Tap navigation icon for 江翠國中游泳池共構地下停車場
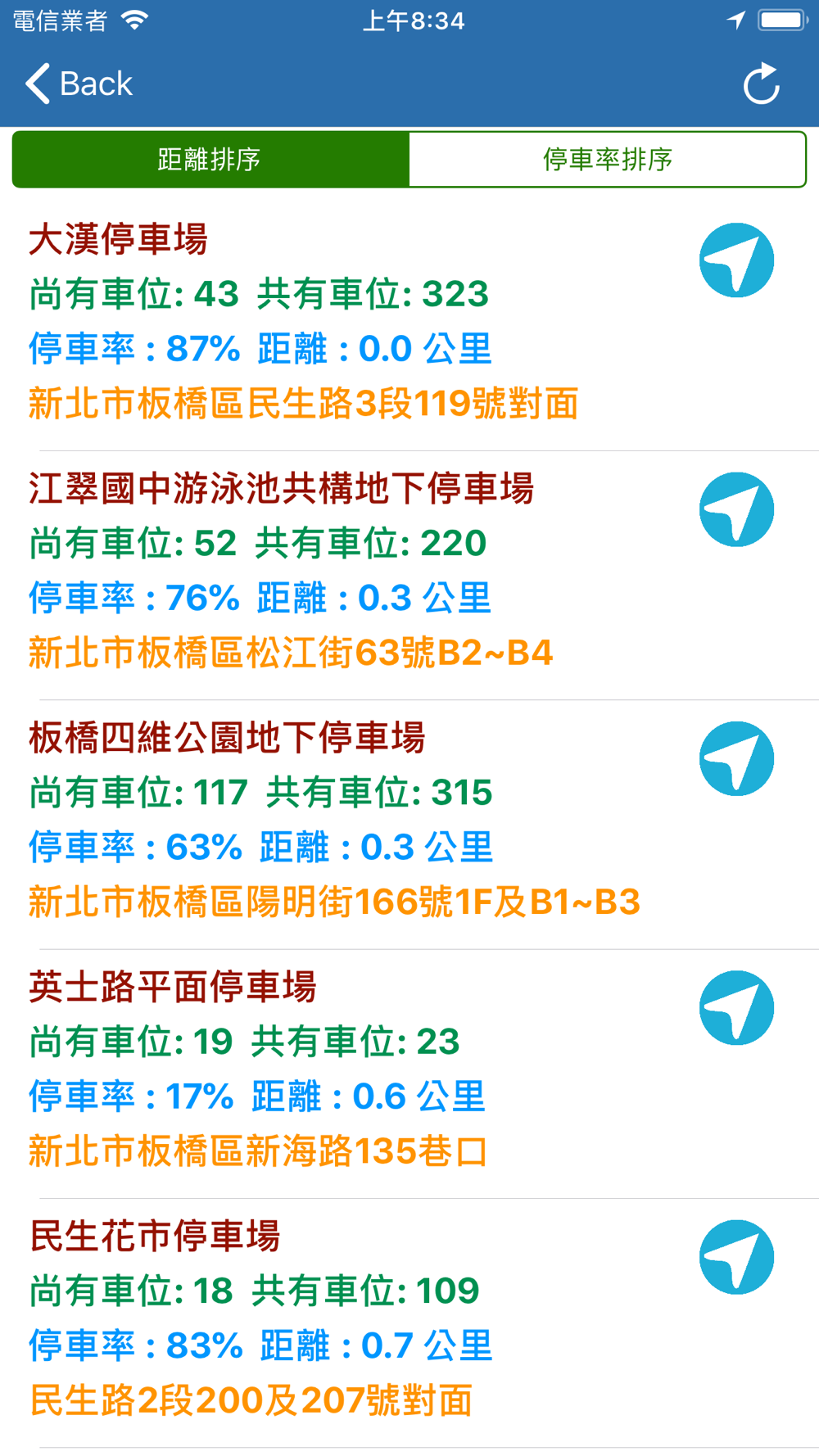 (x=736, y=509)
